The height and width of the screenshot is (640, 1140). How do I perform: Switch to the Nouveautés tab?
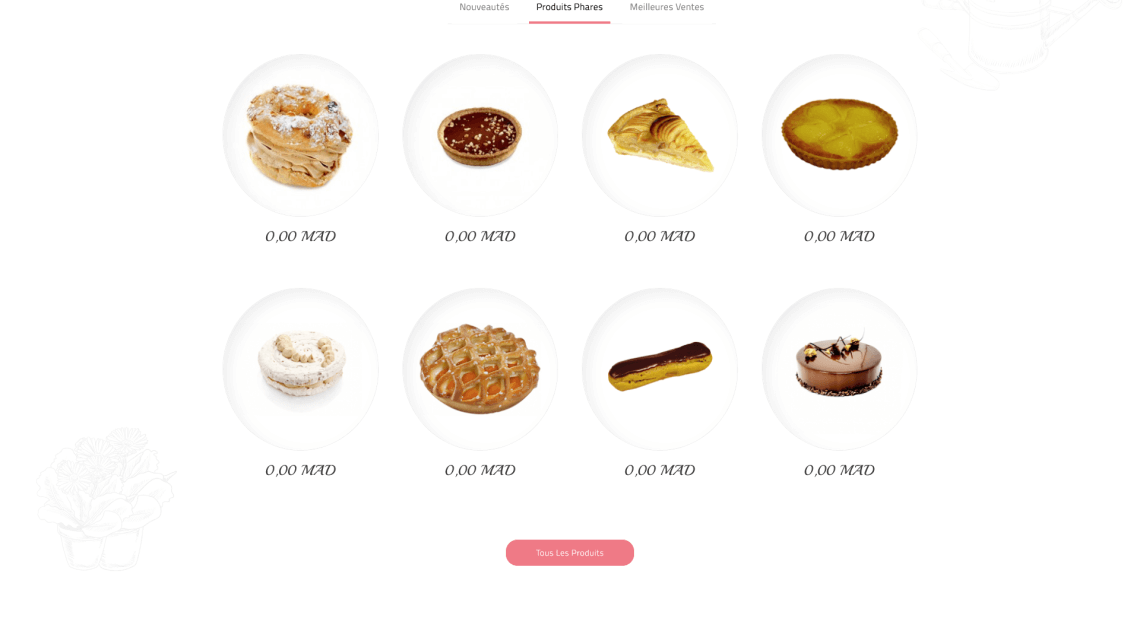484,8
